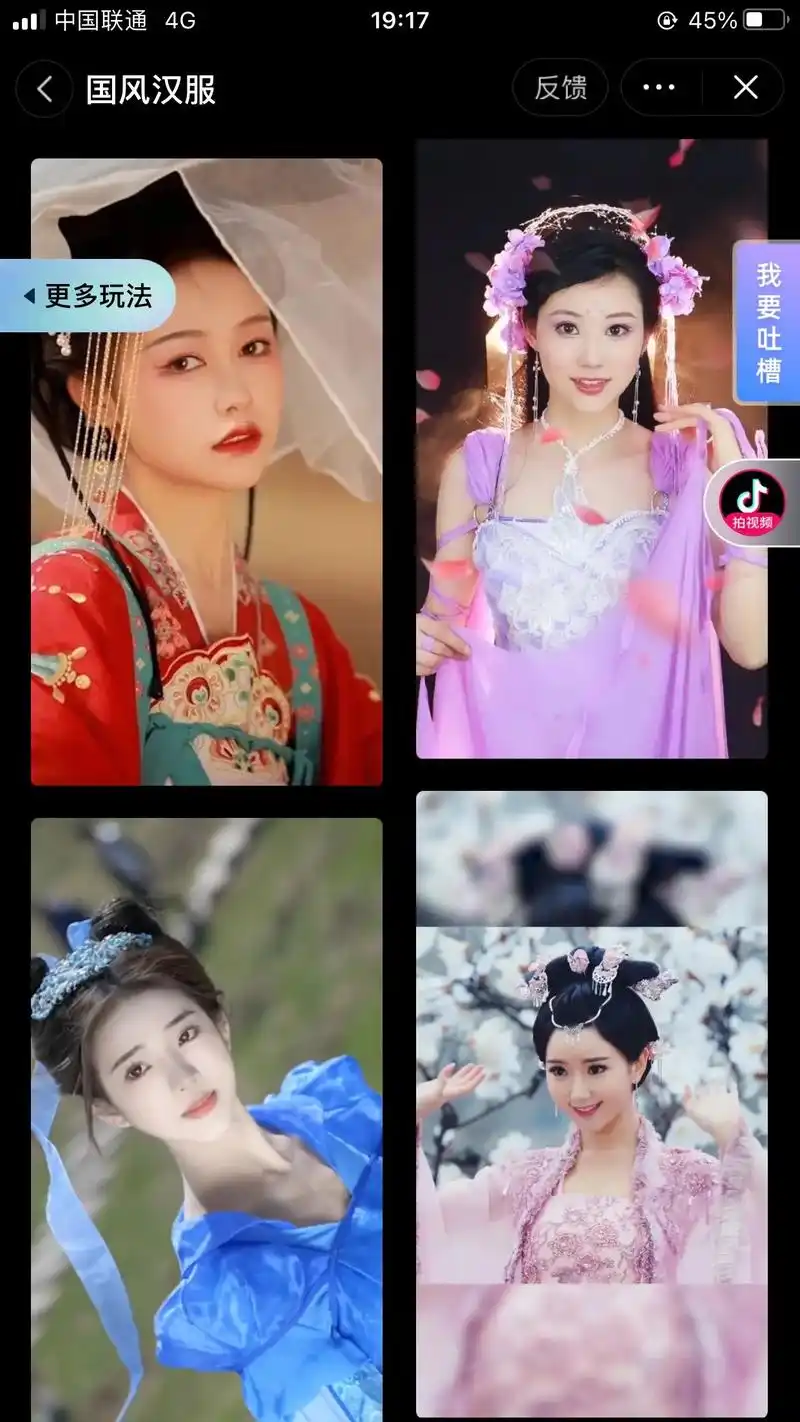Select the blue dress Hanfu template
Image resolution: width=800 pixels, height=1422 pixels.
[x=206, y=1110]
